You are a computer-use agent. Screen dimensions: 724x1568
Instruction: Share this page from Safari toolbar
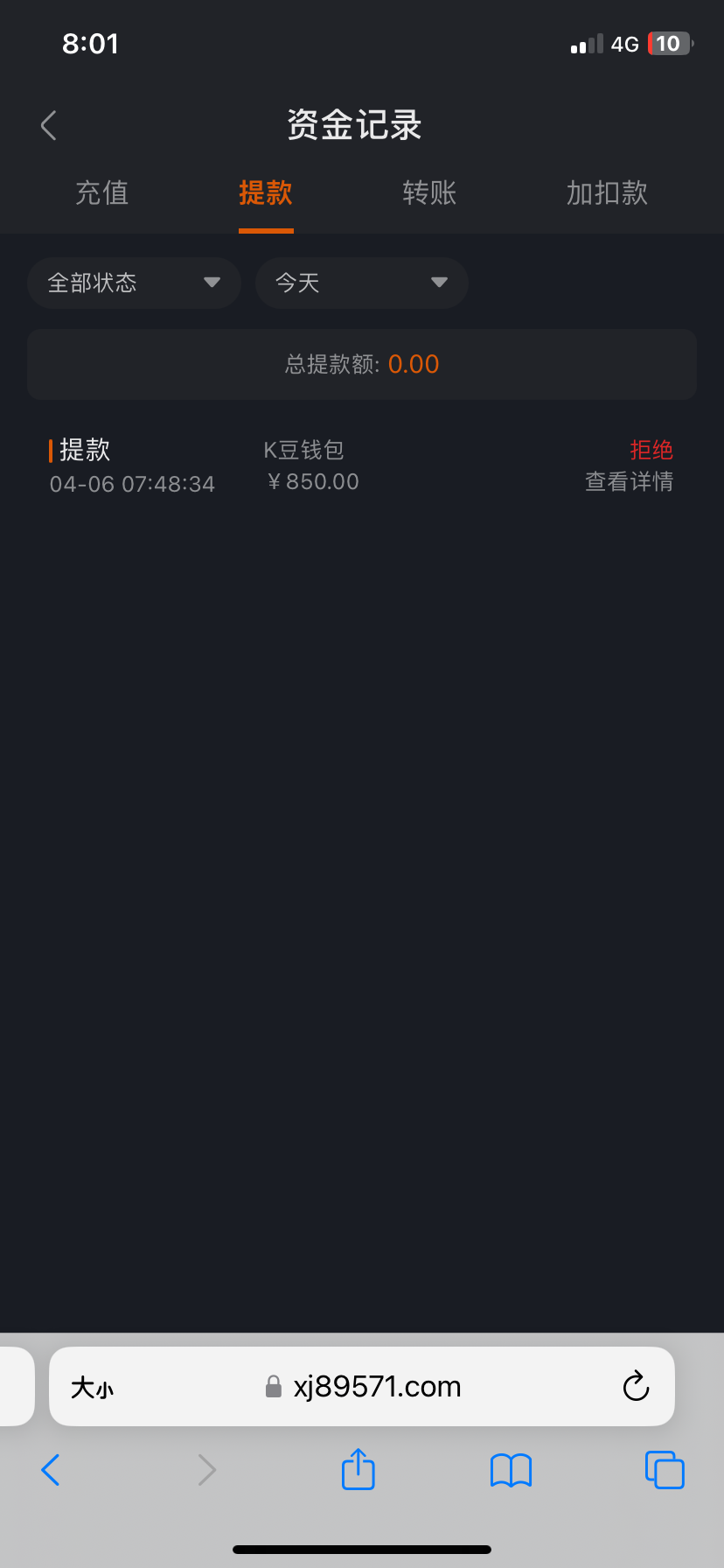(358, 1469)
